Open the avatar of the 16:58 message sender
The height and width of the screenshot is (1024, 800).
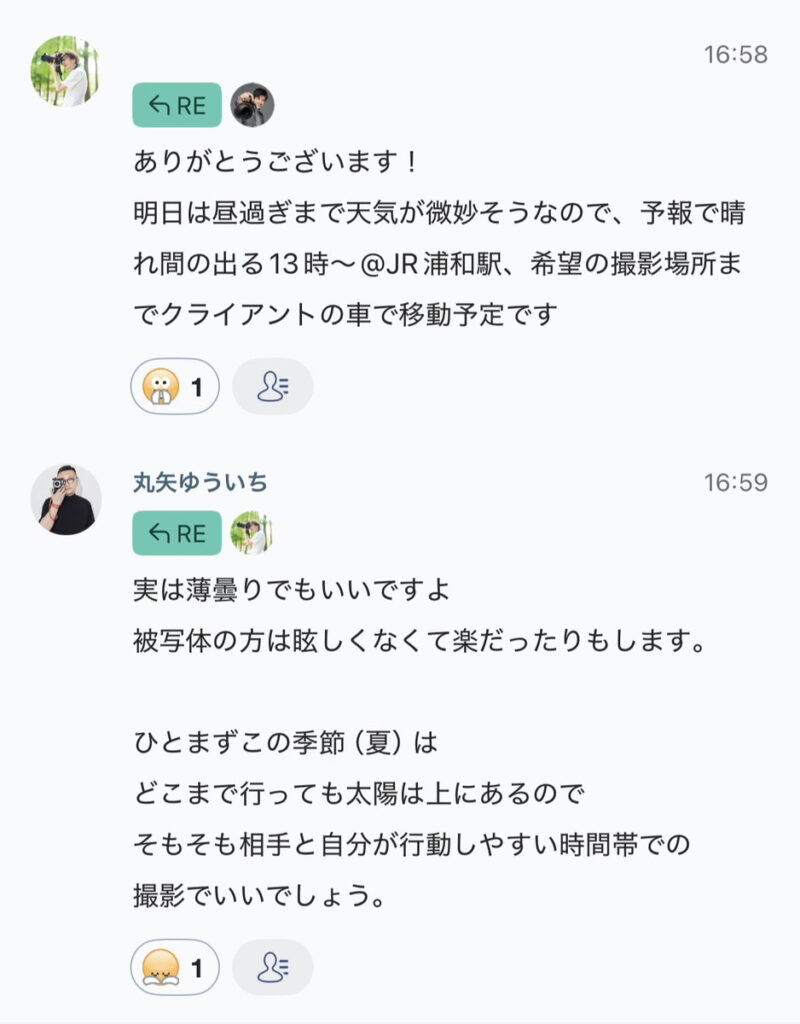[x=65, y=71]
